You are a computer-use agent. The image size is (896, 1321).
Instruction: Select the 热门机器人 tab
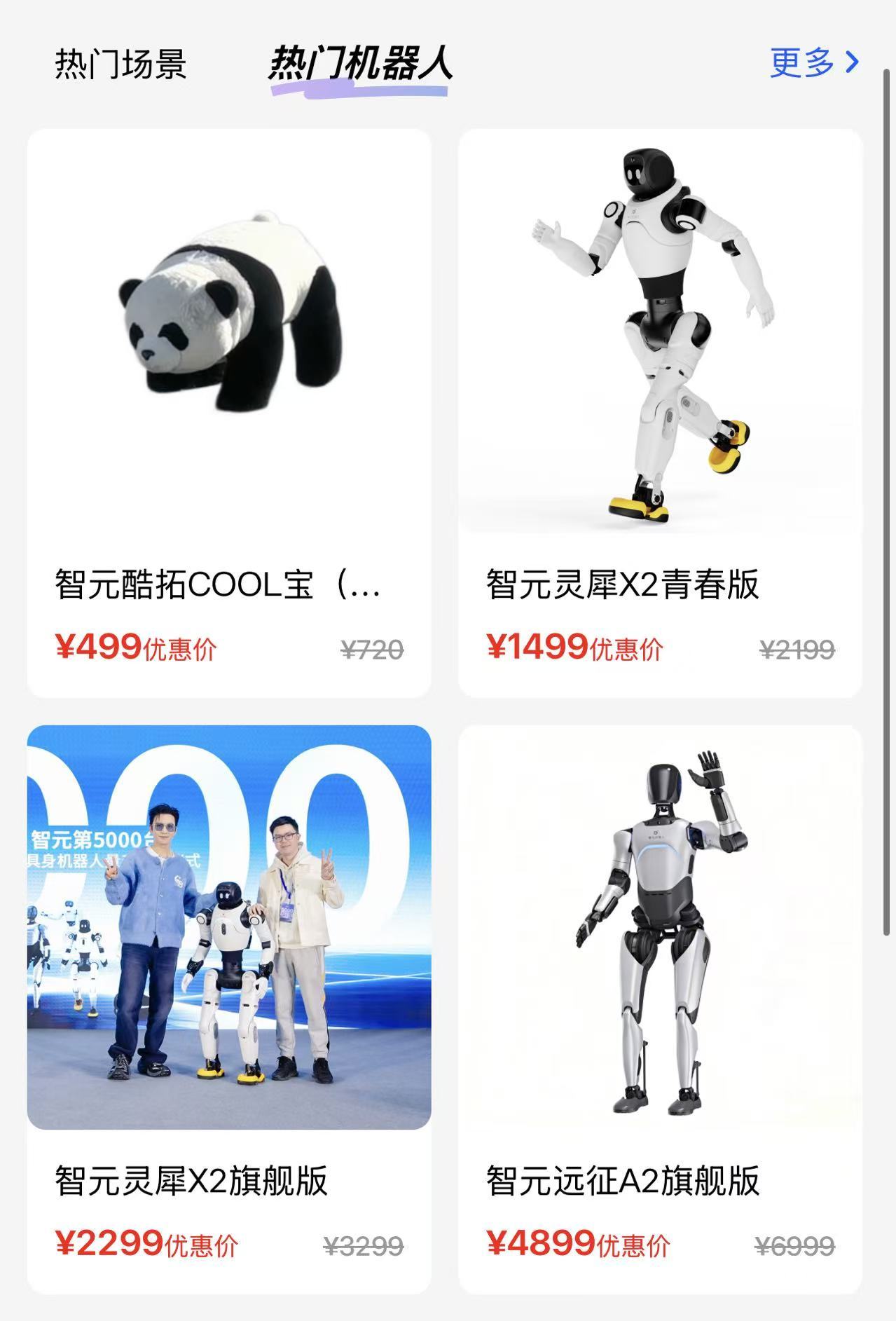[x=360, y=64]
